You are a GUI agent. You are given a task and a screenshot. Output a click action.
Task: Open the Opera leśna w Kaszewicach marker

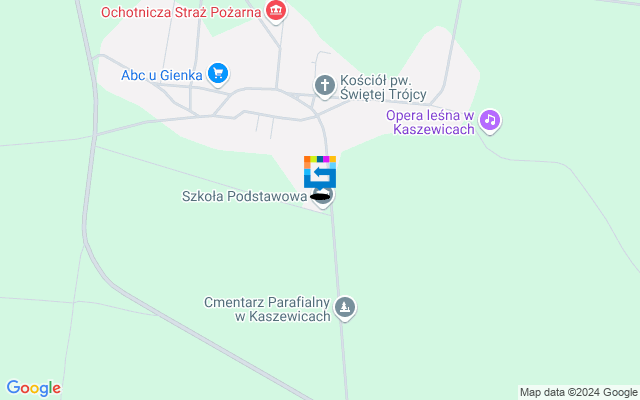489,120
